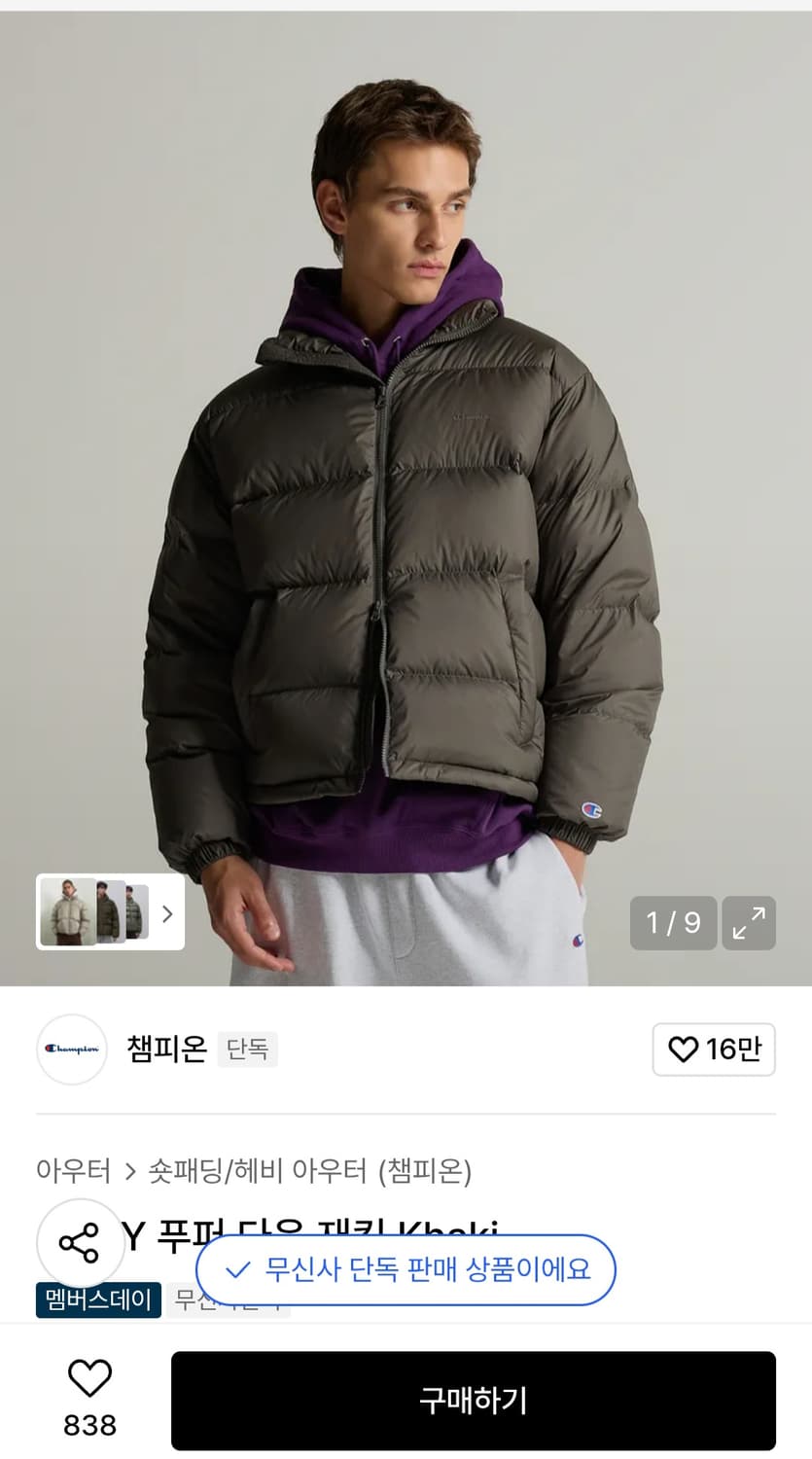Tap the share icon on the product title
This screenshot has height=1459, width=812.
click(x=80, y=1242)
